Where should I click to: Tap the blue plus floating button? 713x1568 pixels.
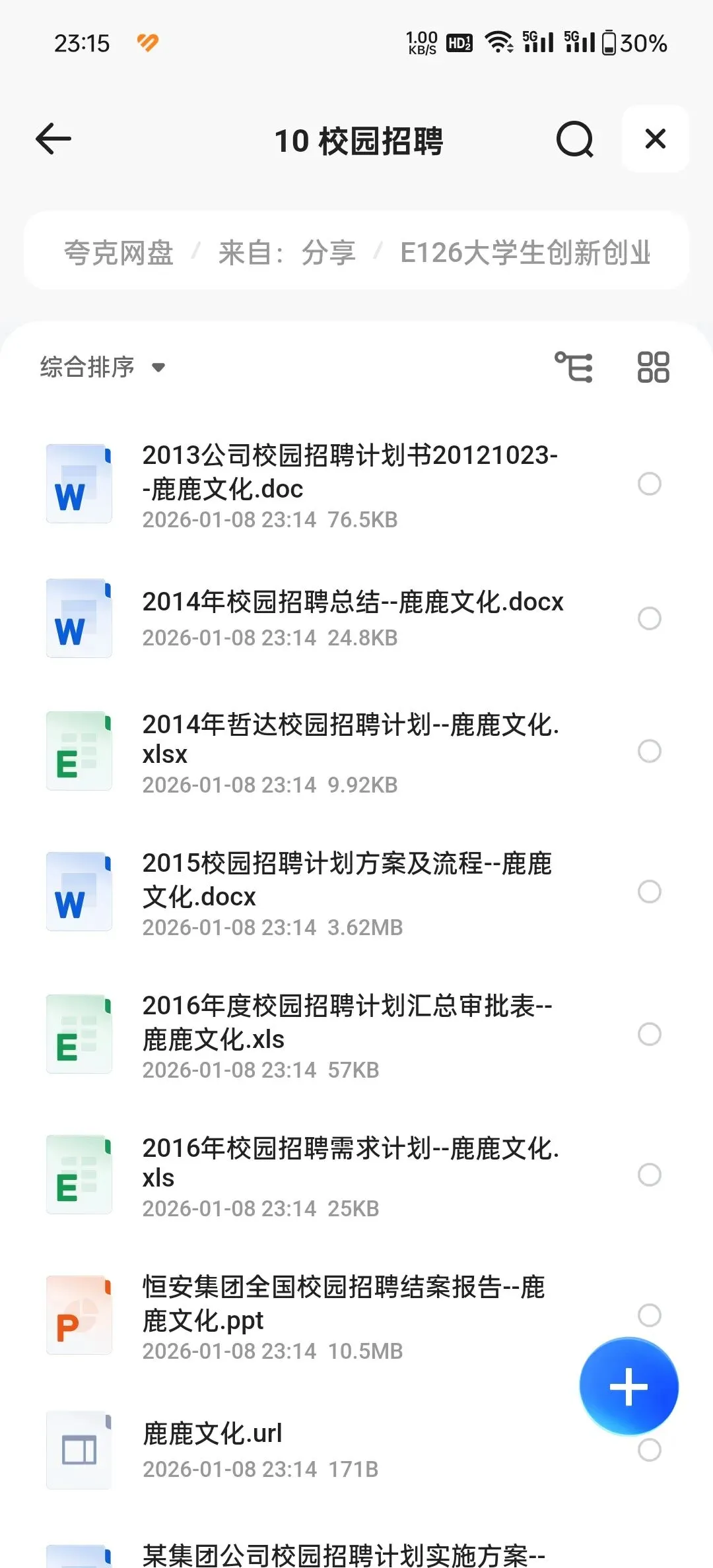(x=628, y=1386)
